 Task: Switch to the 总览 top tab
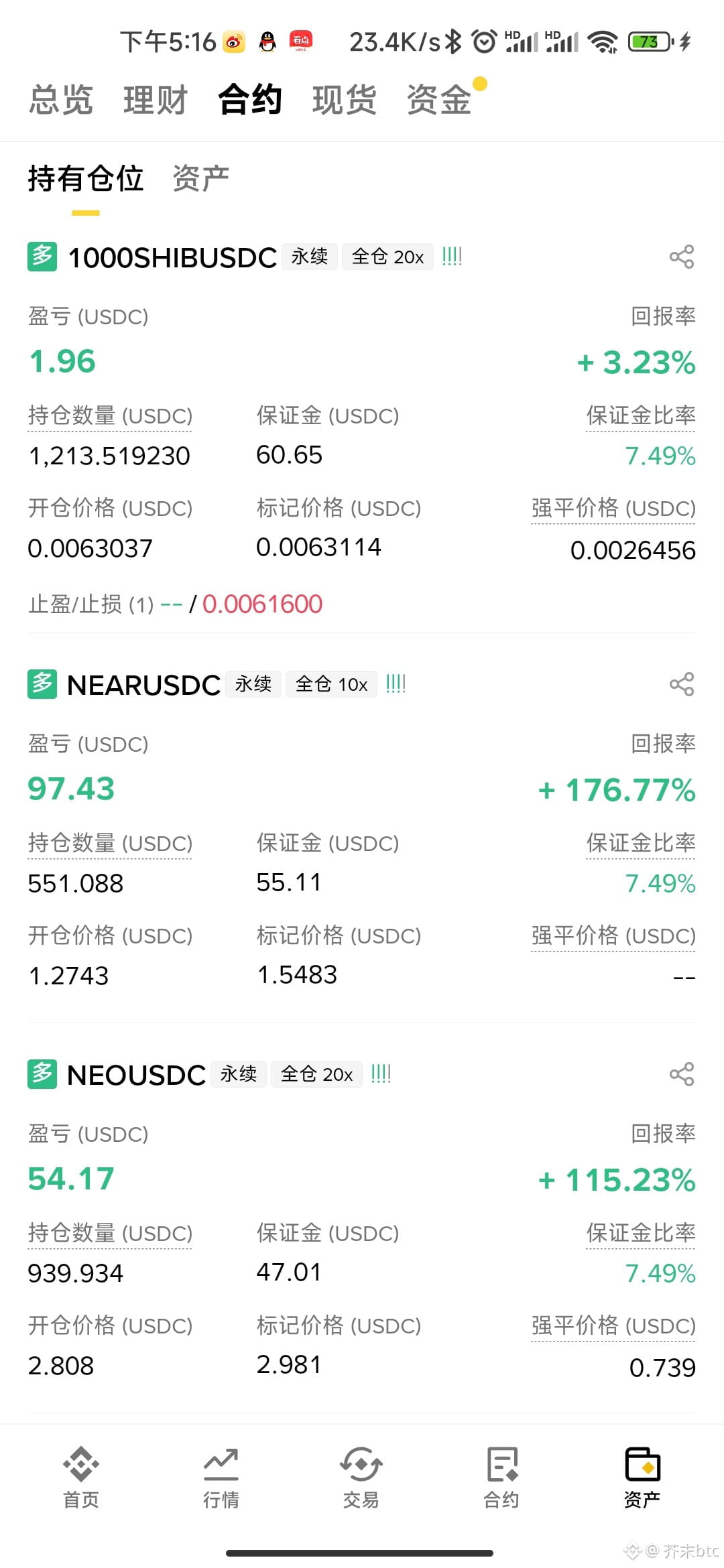(x=60, y=100)
